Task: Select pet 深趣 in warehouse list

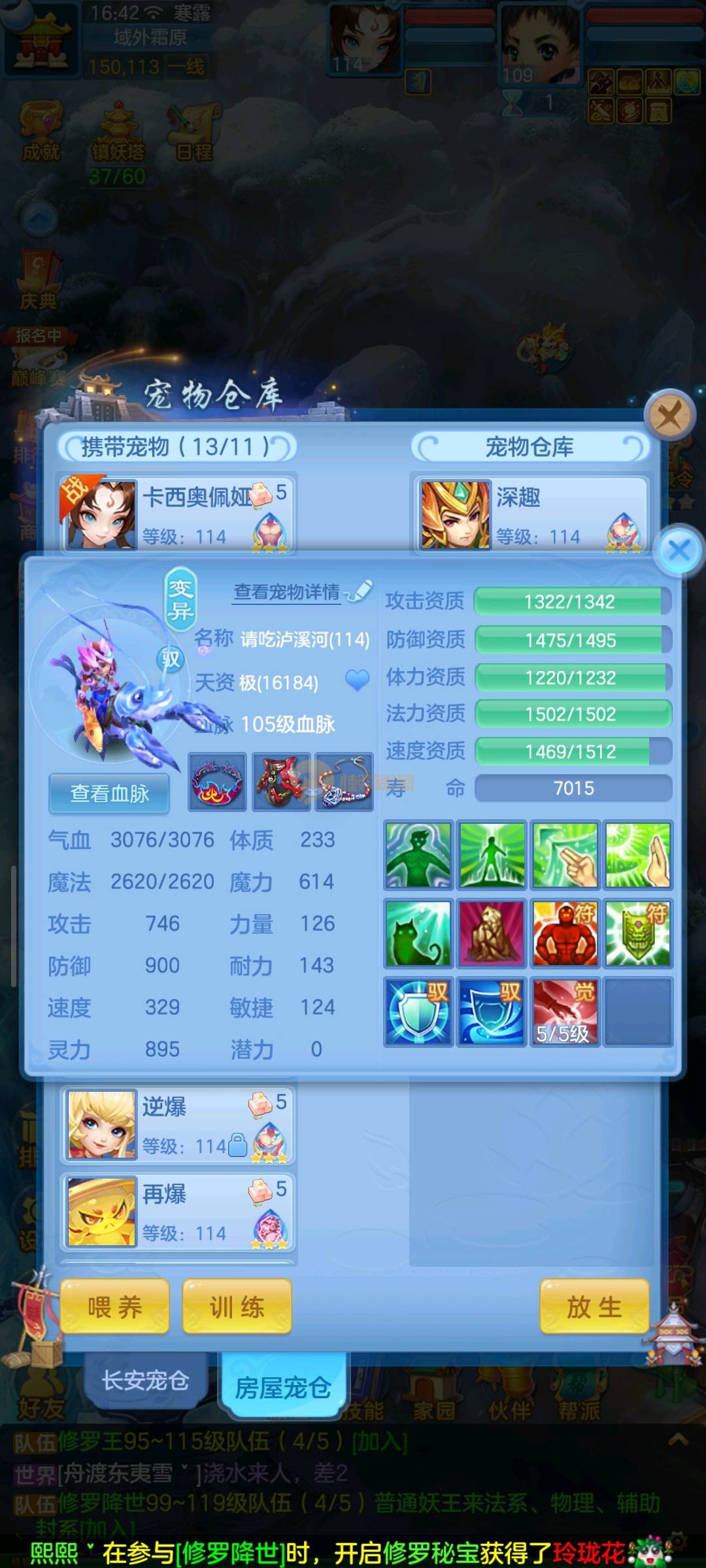Action: (531, 514)
